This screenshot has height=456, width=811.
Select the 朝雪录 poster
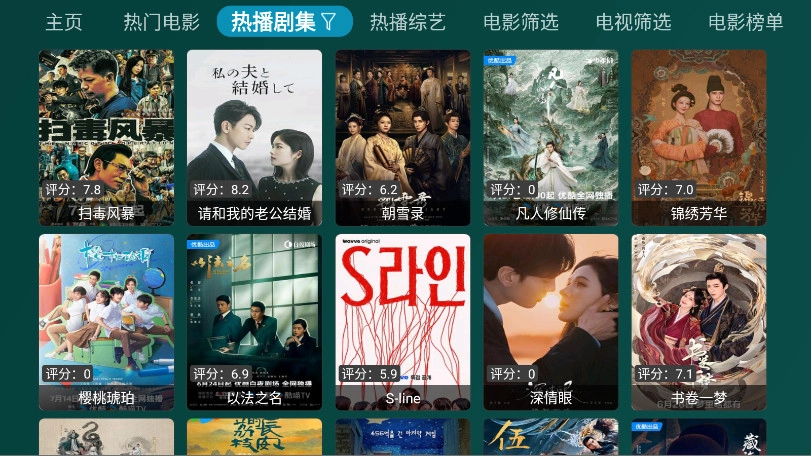402,137
